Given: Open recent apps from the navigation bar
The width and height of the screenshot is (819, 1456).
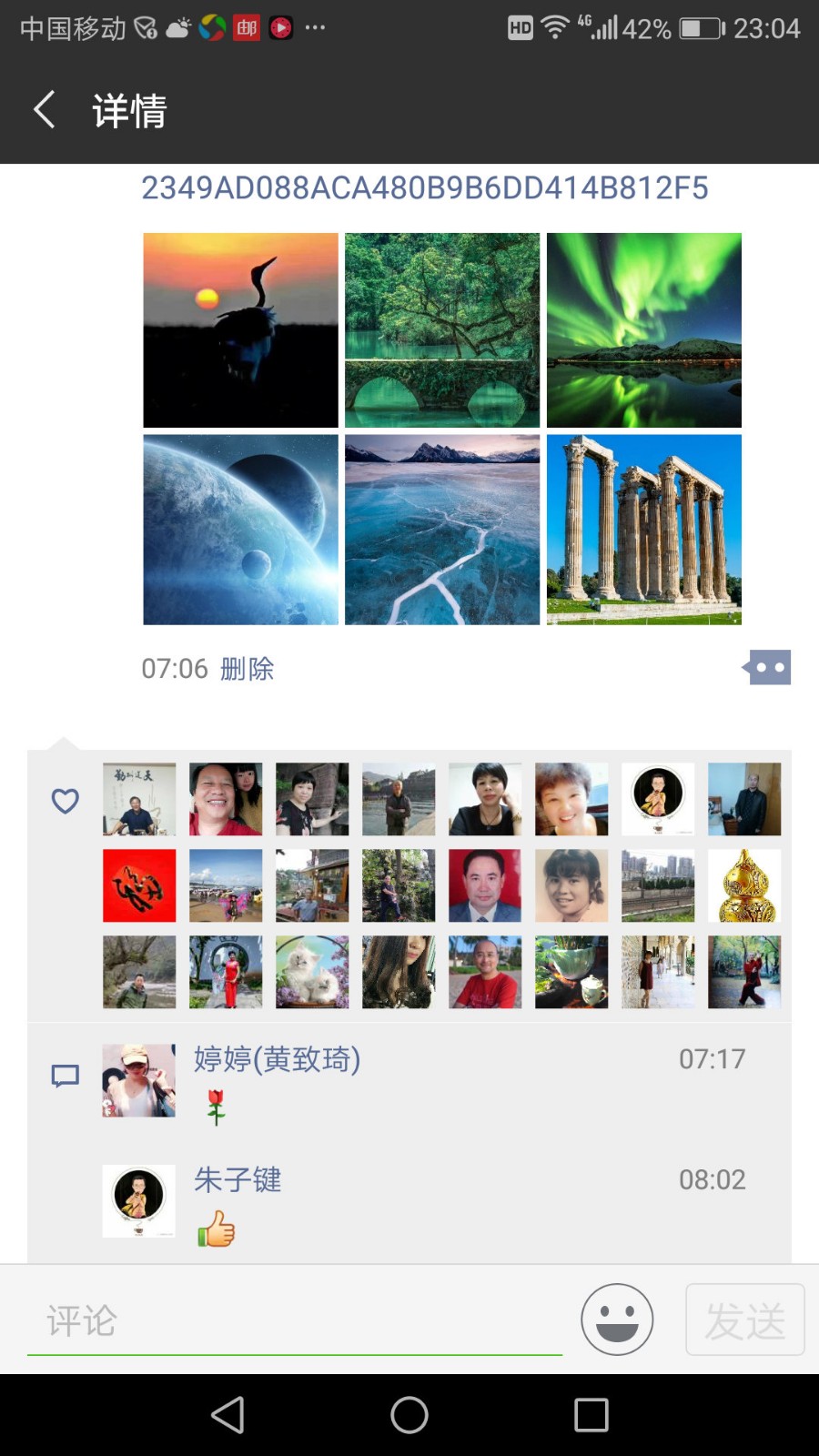Looking at the screenshot, I should (591, 1415).
